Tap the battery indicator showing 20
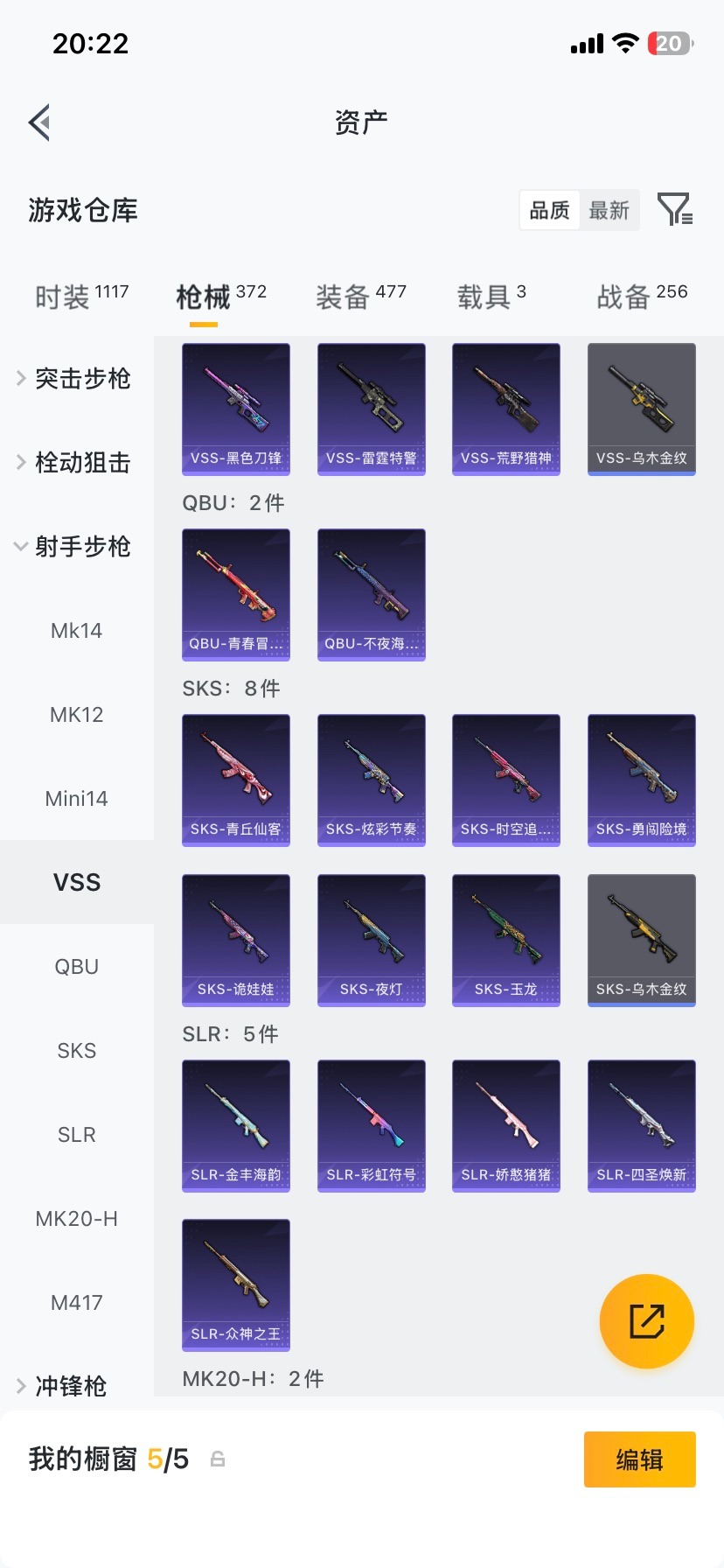The image size is (724, 1568). click(x=670, y=43)
